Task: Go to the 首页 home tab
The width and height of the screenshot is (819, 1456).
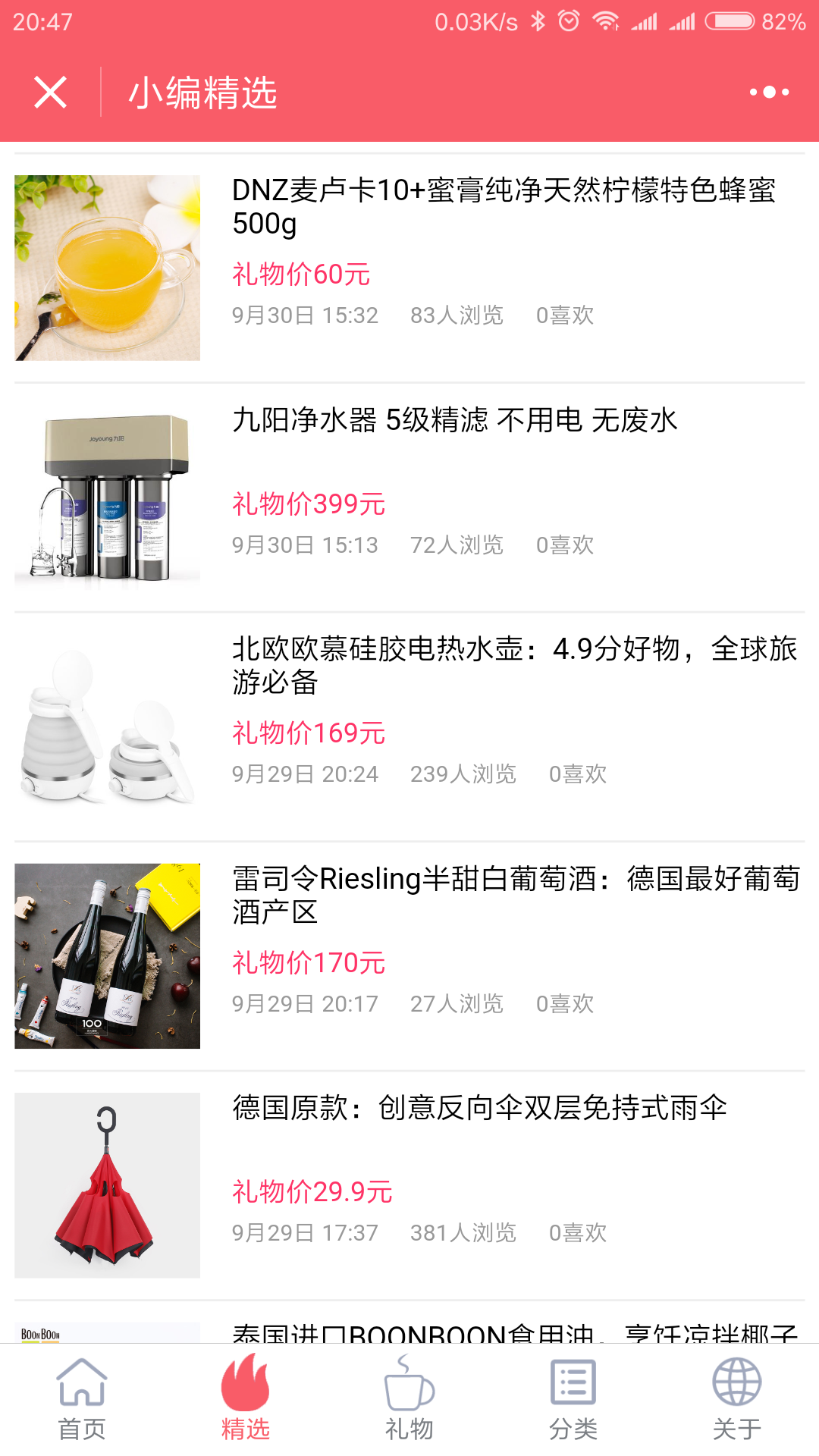Action: pyautogui.click(x=82, y=1399)
